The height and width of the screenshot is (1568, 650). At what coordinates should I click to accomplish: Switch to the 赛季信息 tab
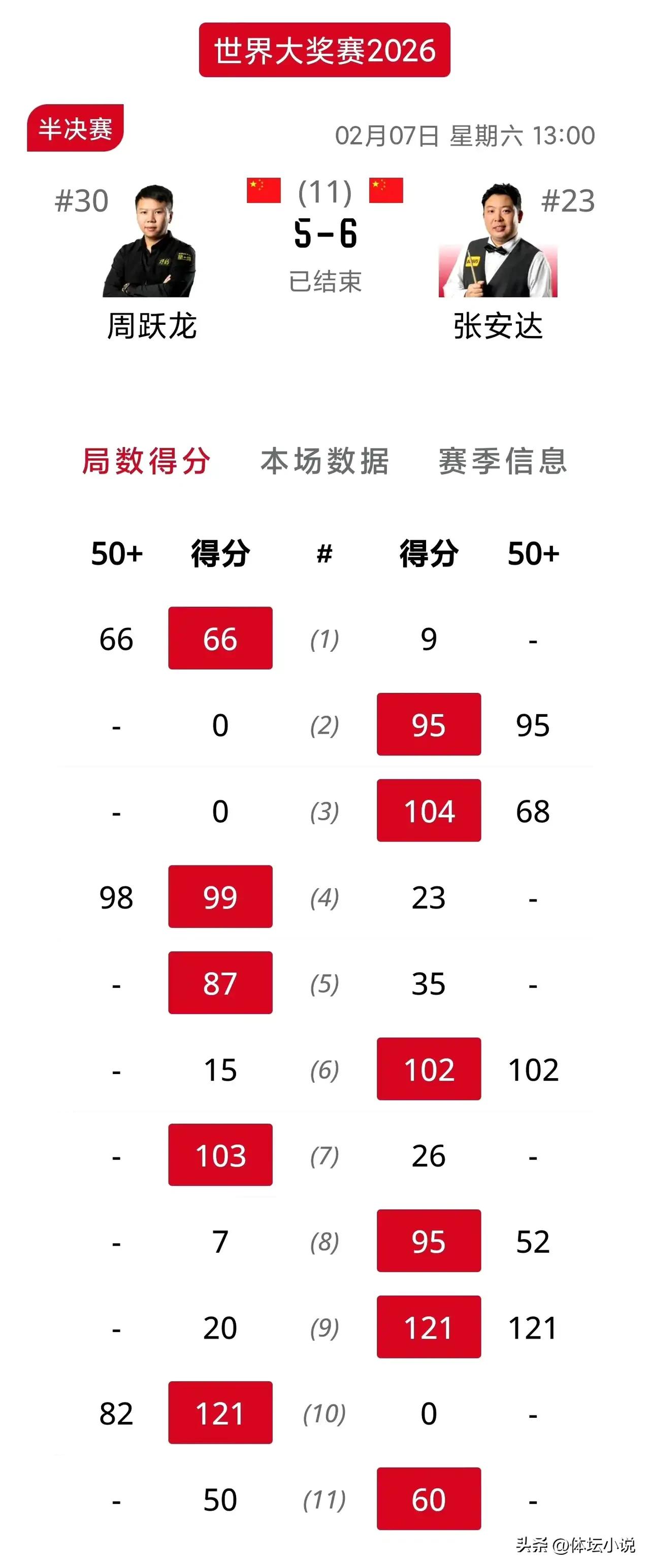pyautogui.click(x=503, y=461)
